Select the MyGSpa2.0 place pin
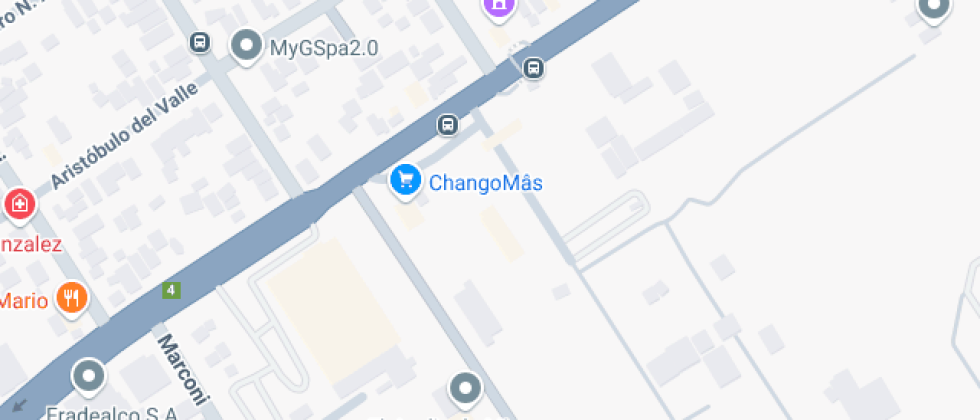980x420 pixels. tap(246, 45)
